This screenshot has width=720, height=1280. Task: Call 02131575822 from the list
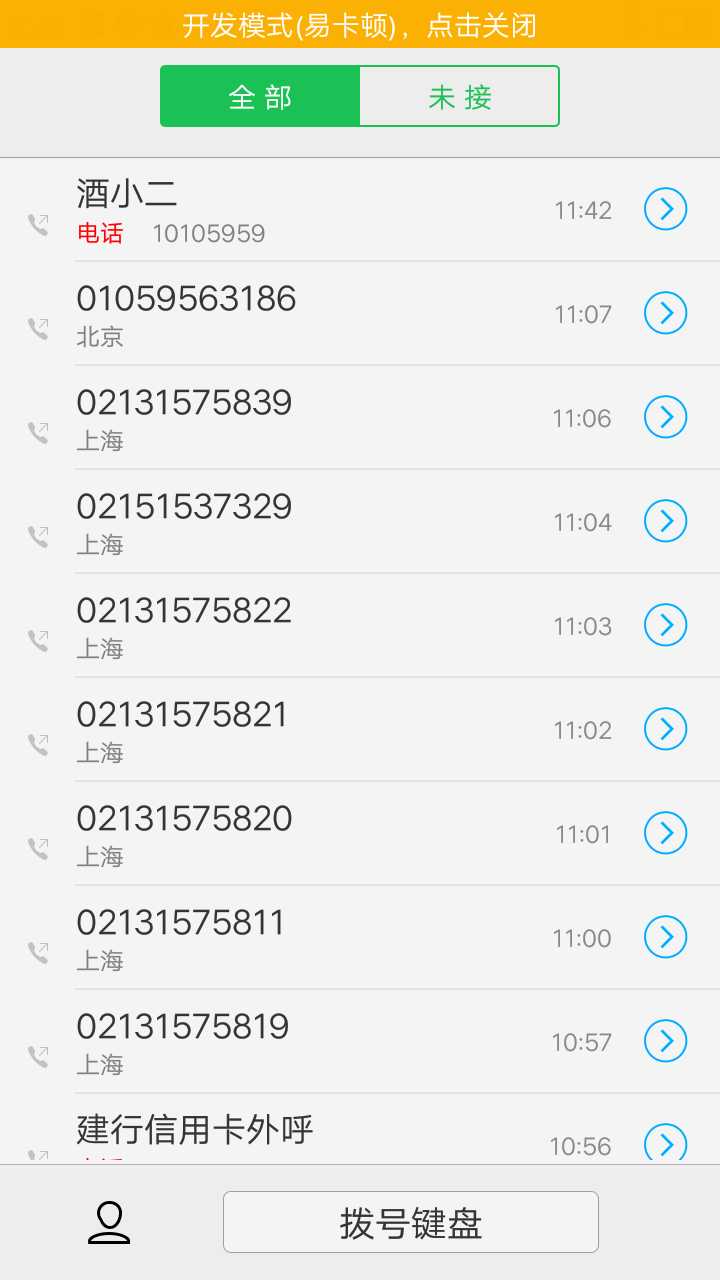tap(300, 627)
